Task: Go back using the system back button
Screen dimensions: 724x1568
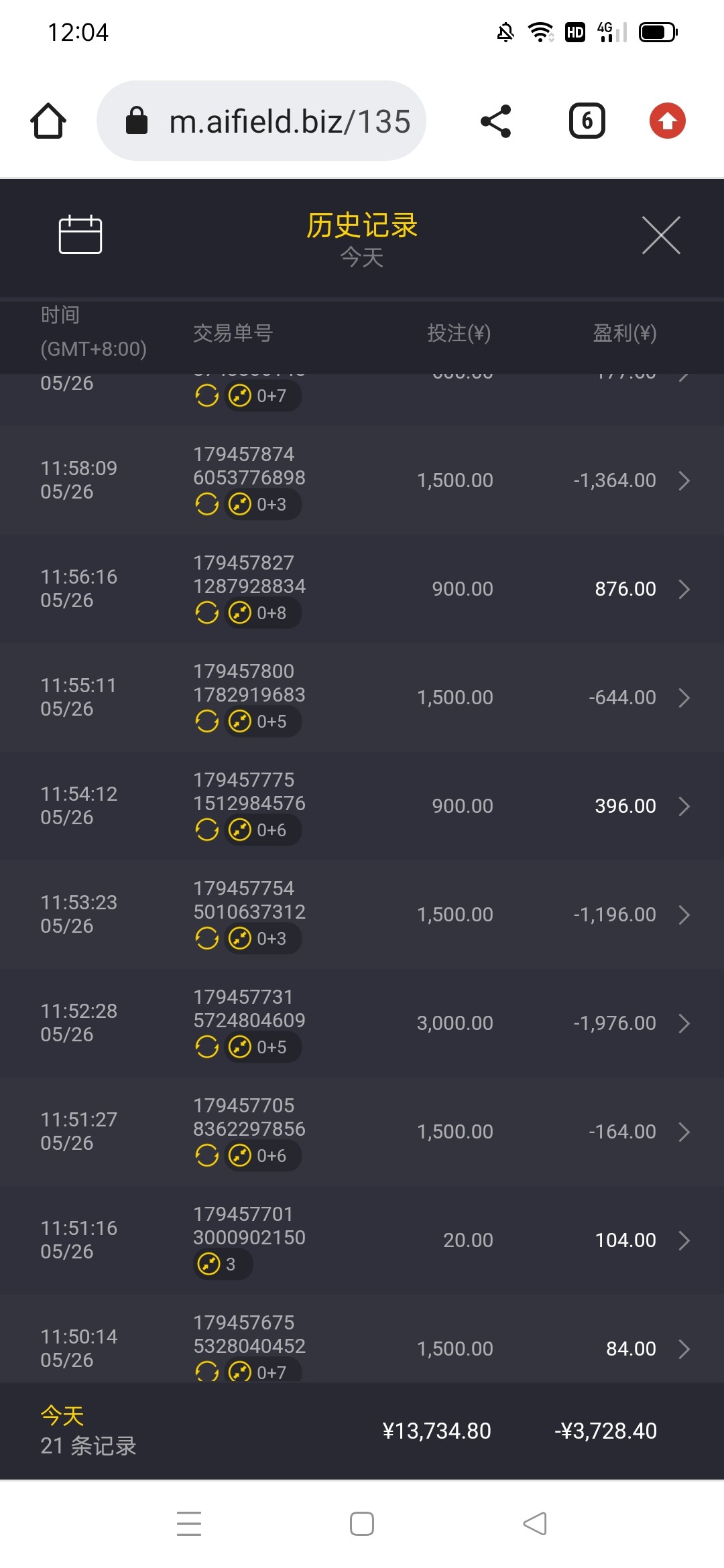Action: pyautogui.click(x=535, y=1524)
